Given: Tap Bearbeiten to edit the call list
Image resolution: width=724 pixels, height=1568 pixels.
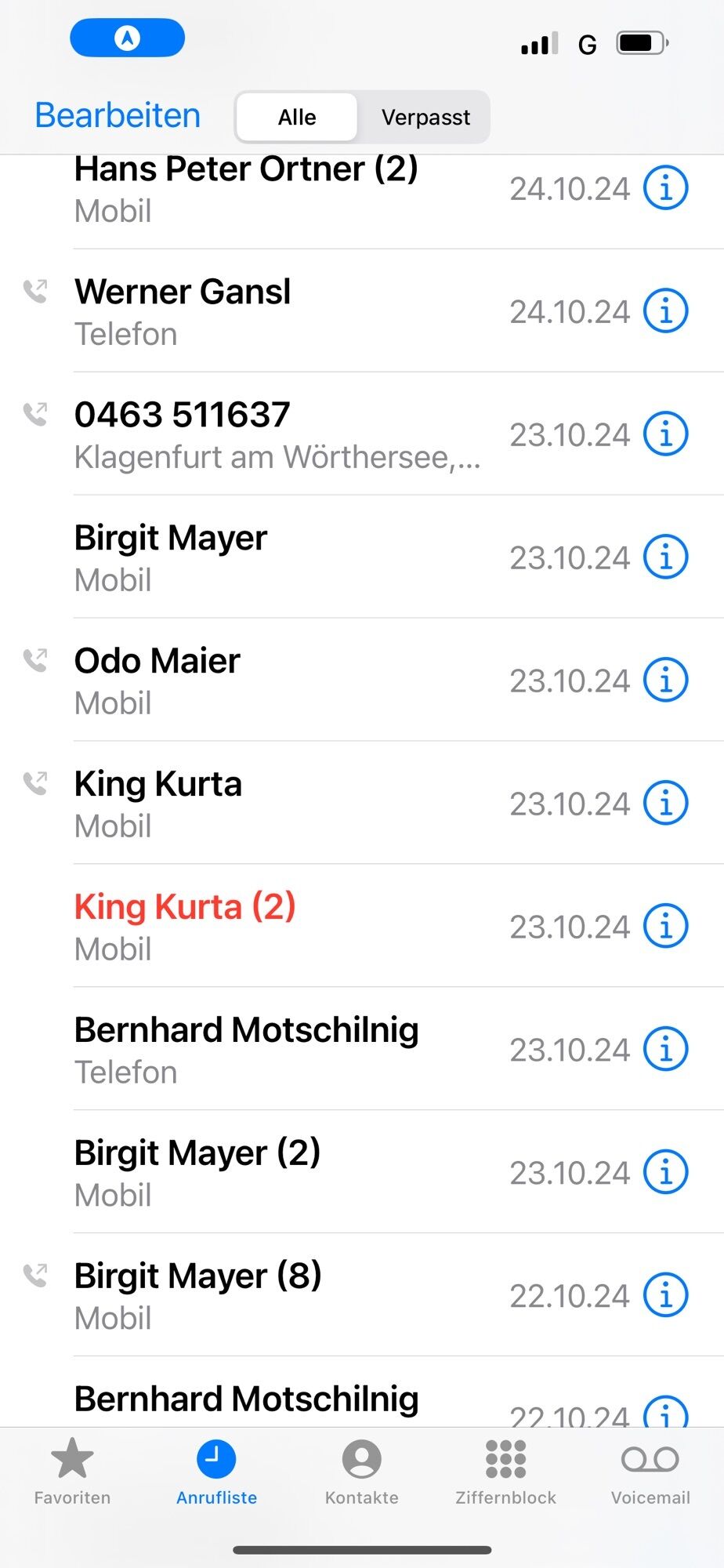Looking at the screenshot, I should coord(118,116).
